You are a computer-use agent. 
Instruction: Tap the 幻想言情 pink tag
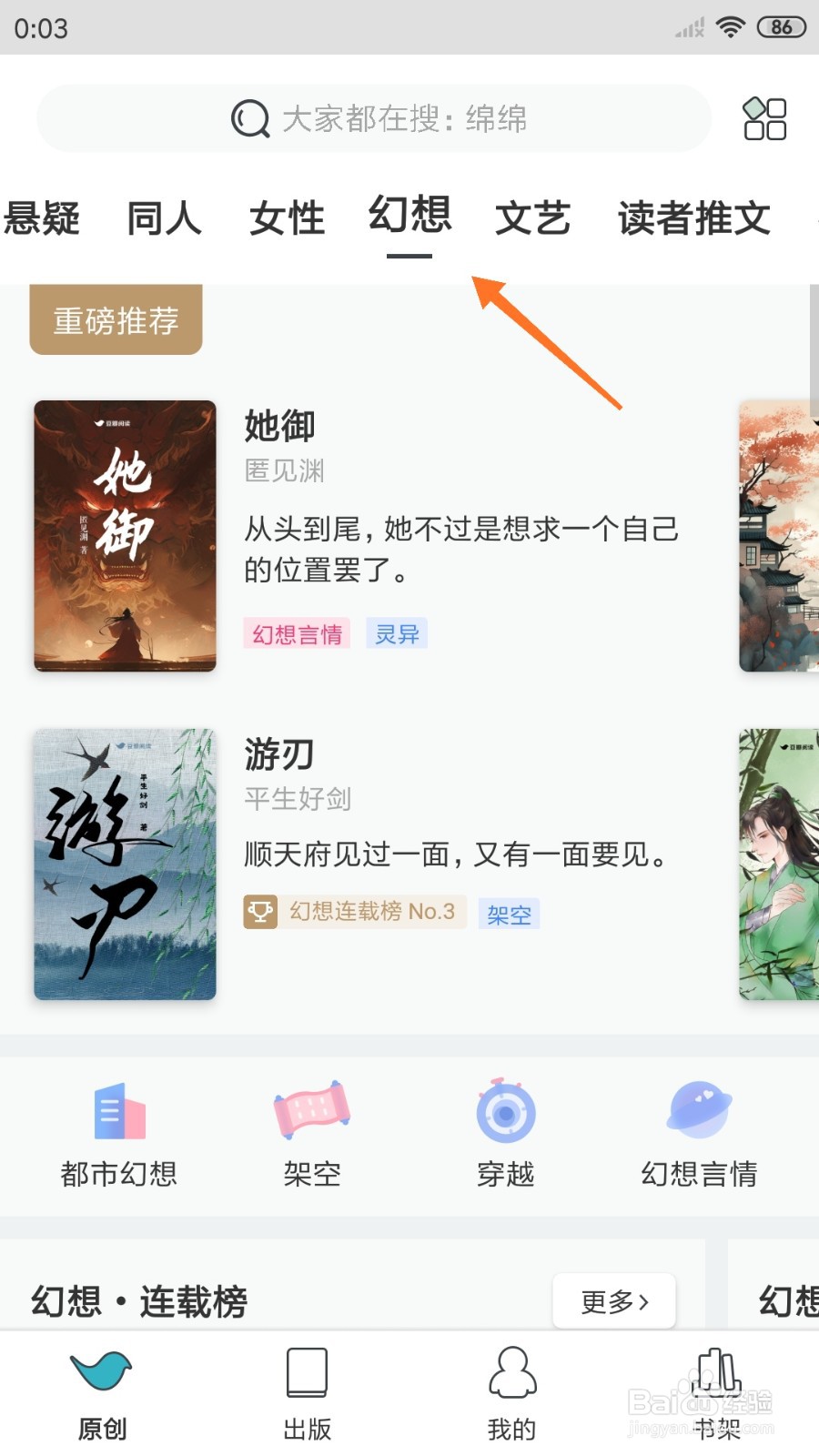pos(297,632)
